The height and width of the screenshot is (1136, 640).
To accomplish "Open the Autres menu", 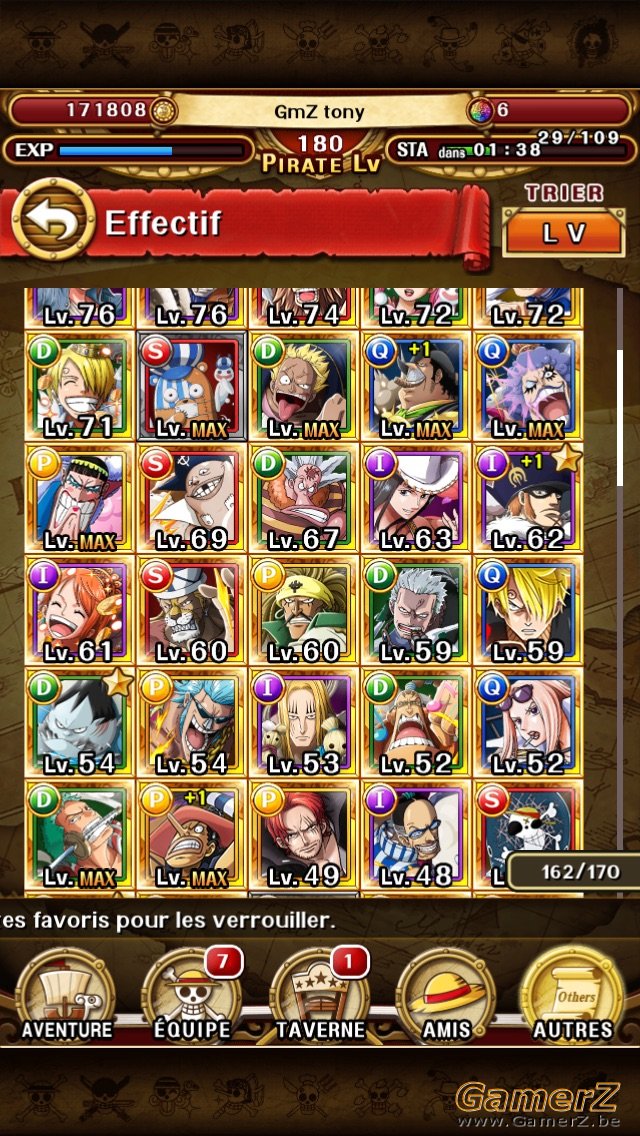I will [573, 995].
